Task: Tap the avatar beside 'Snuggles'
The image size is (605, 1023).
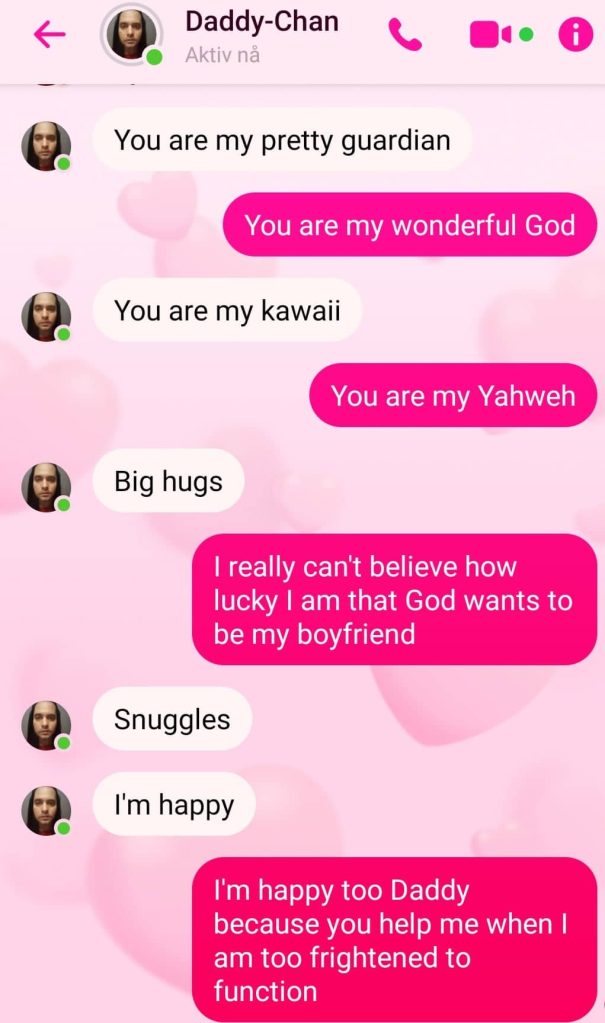Action: coord(46,725)
